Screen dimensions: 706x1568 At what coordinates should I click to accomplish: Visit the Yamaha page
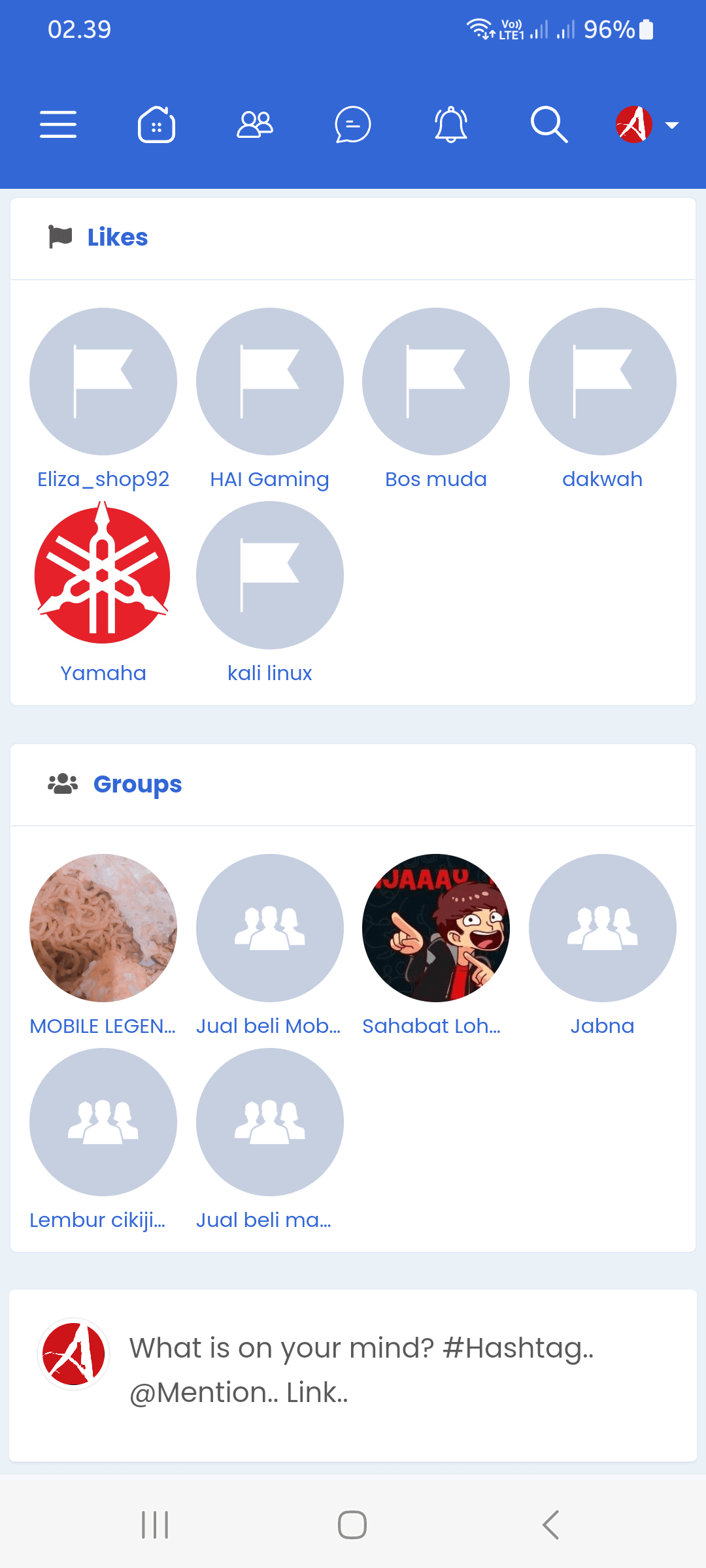tap(103, 576)
